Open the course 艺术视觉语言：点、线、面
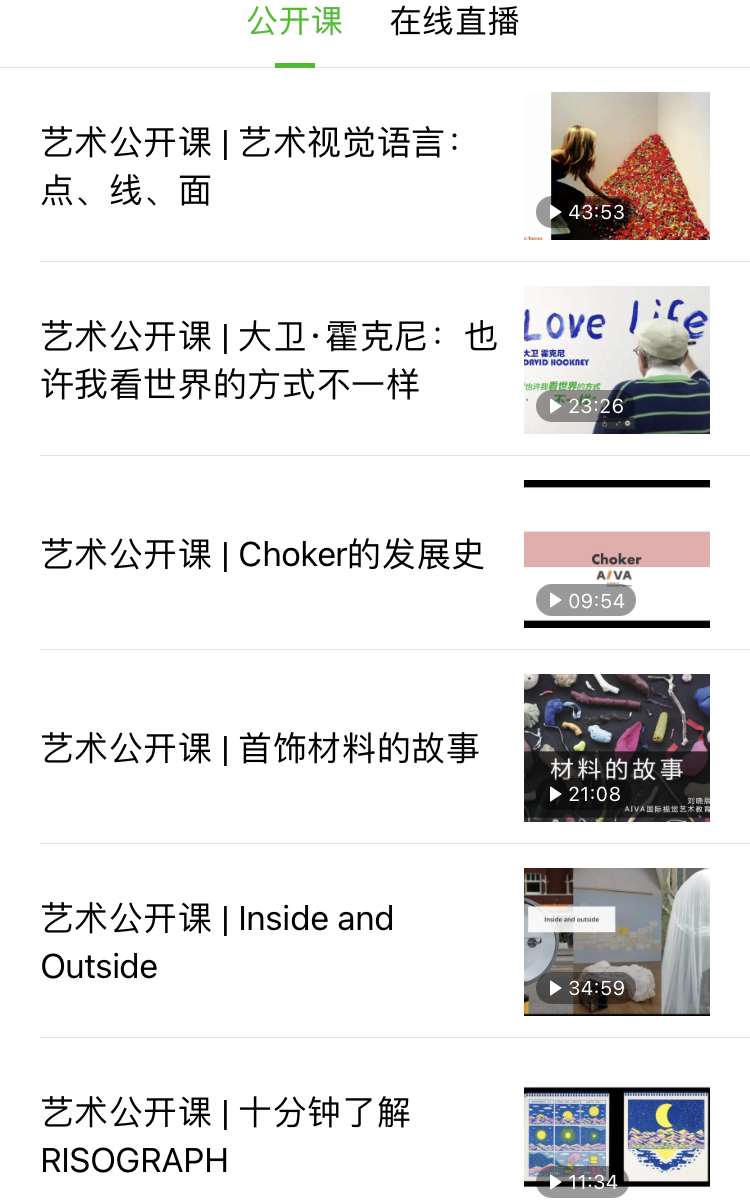The height and width of the screenshot is (1201, 750). pyautogui.click(x=250, y=166)
